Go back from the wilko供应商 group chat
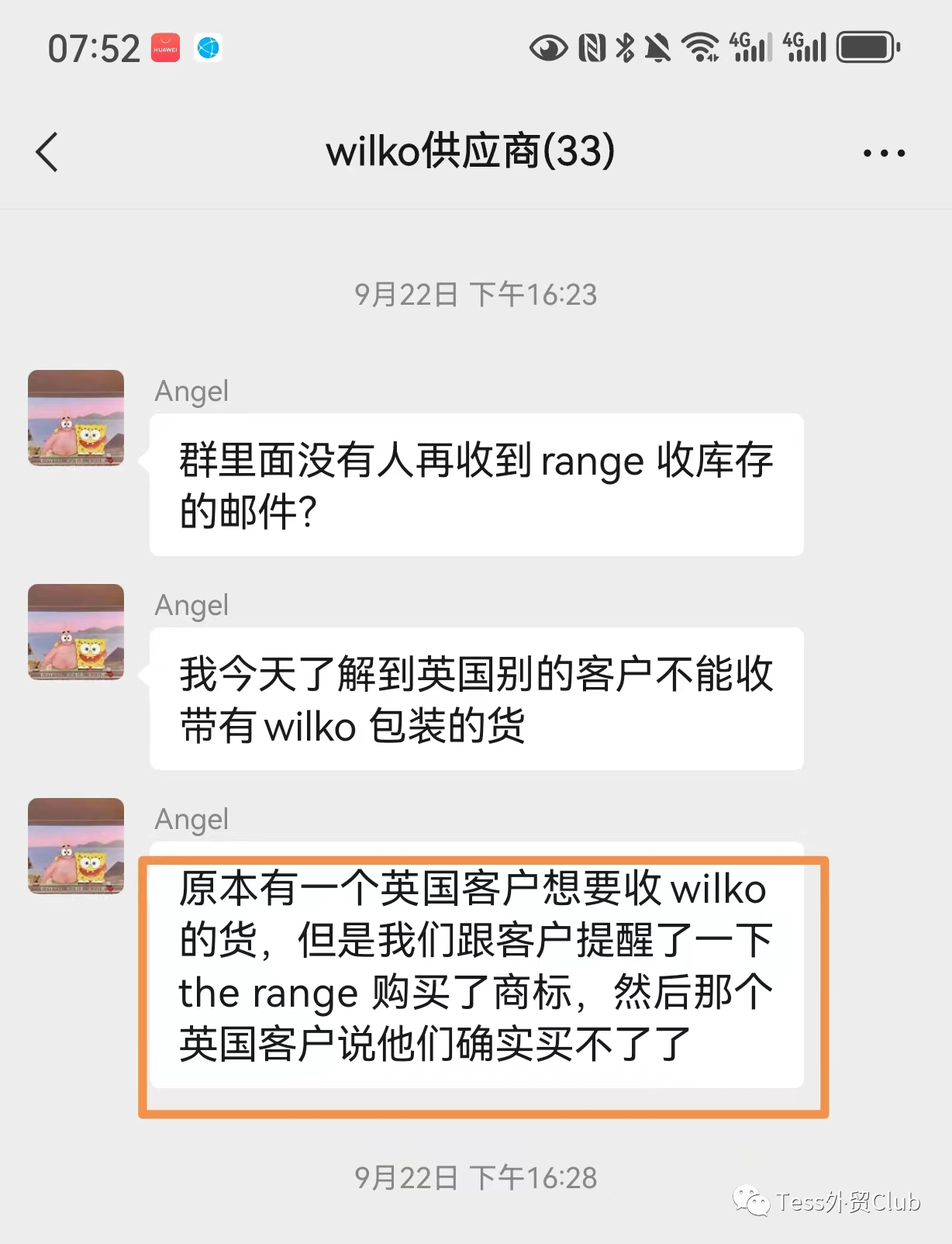The height and width of the screenshot is (1244, 952). coord(48,152)
